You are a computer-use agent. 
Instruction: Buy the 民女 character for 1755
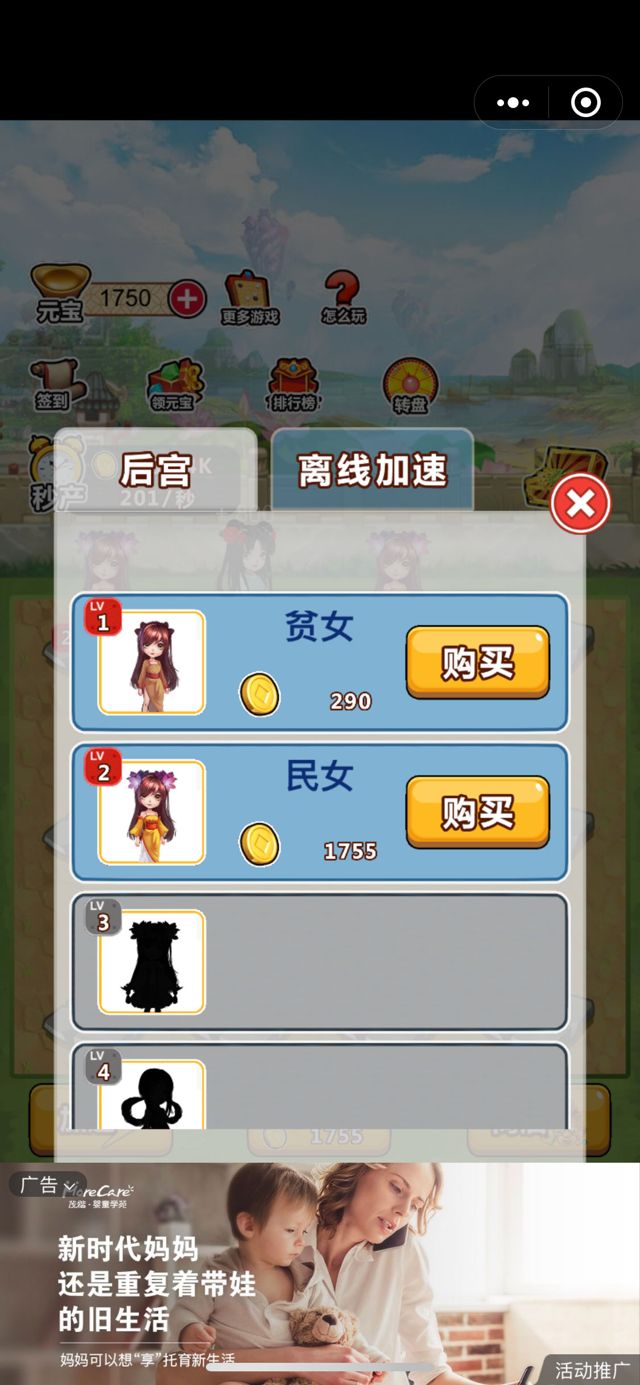click(x=477, y=812)
